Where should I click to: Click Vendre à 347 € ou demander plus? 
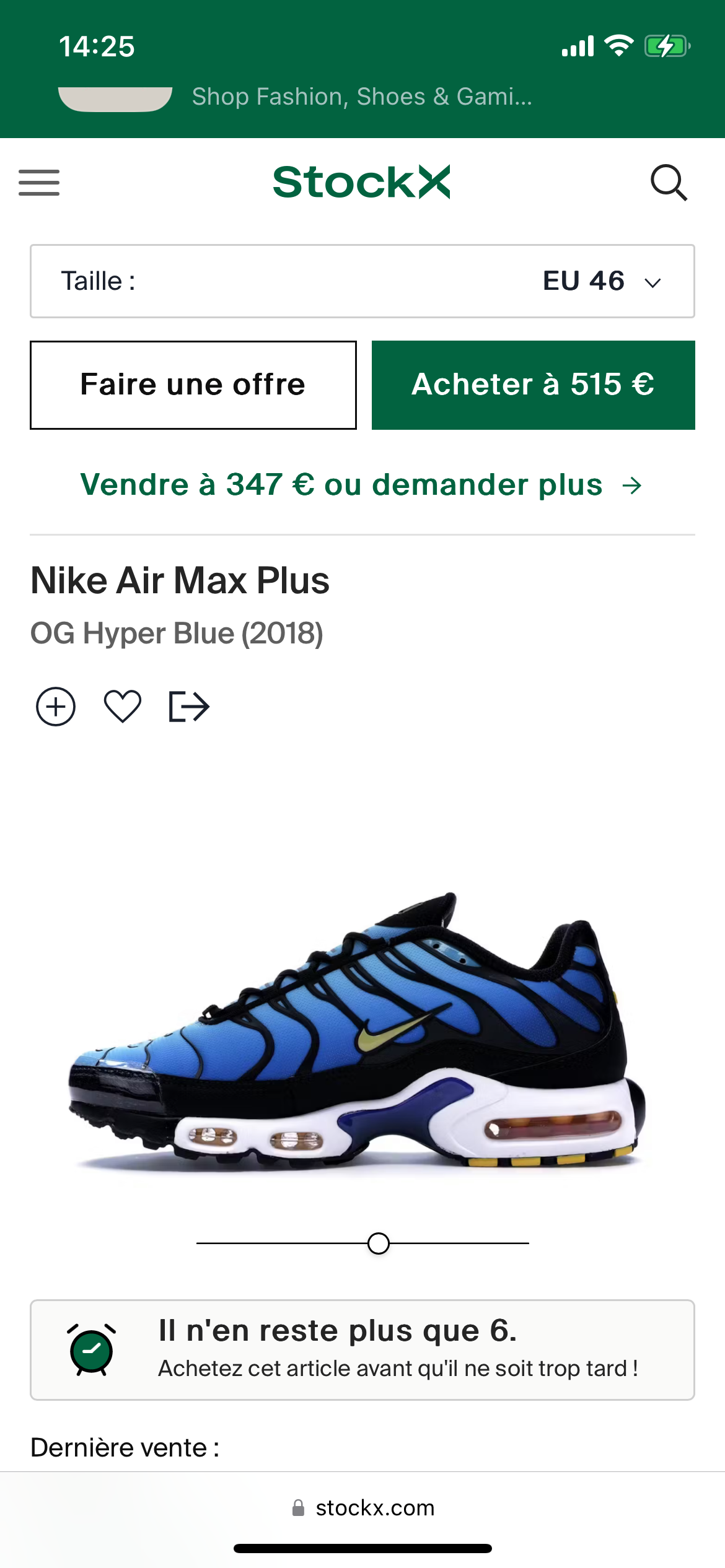point(362,485)
